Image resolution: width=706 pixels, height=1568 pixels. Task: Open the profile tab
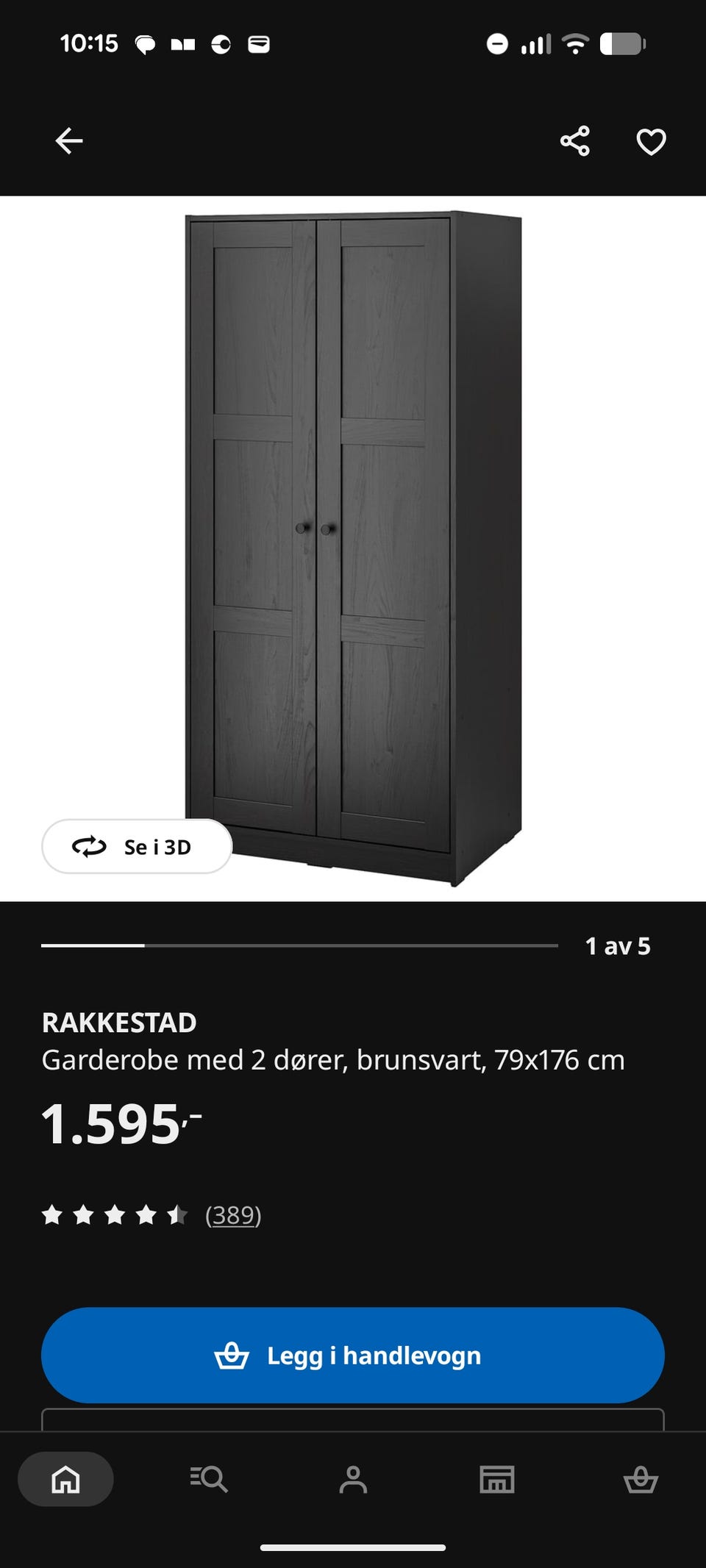[x=353, y=1479]
